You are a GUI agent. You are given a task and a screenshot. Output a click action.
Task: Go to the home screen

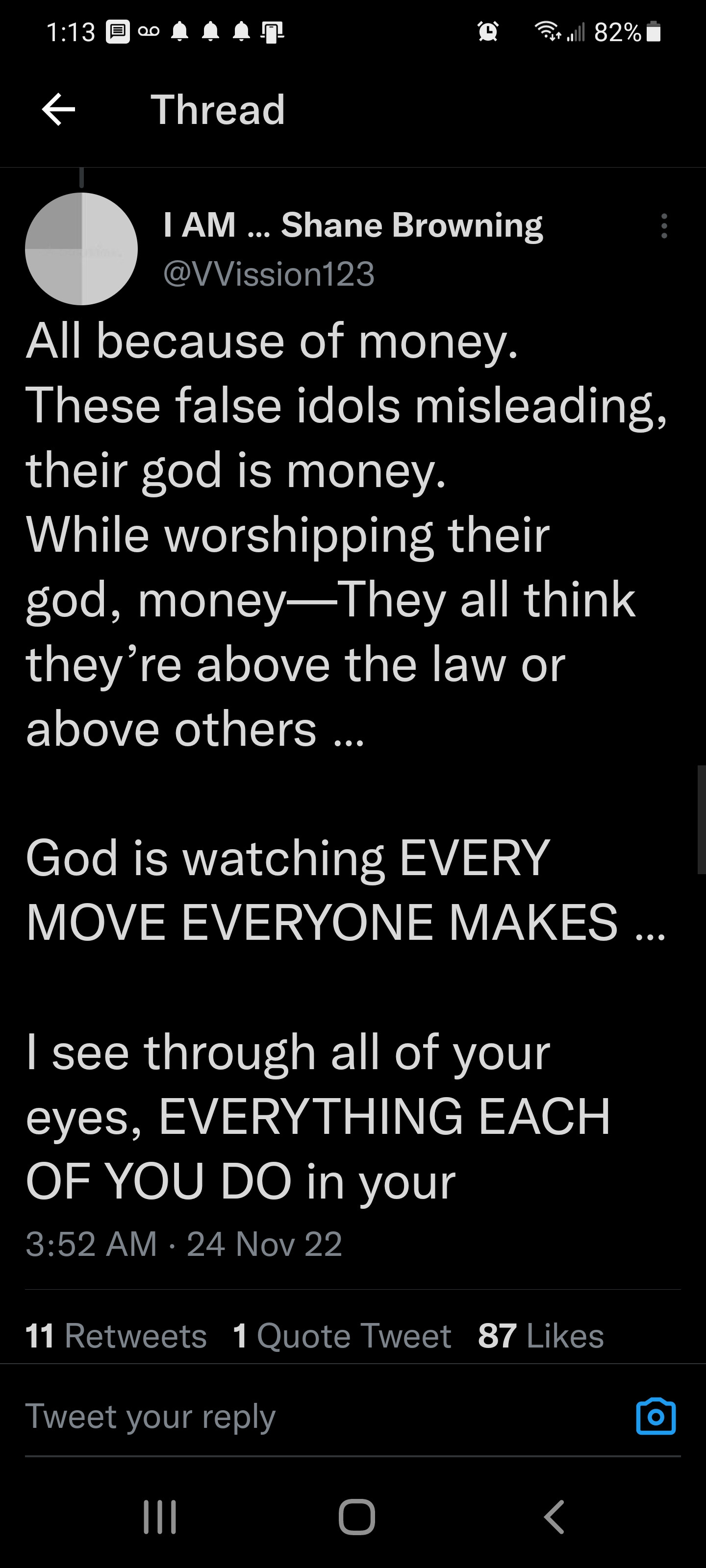click(x=357, y=1516)
